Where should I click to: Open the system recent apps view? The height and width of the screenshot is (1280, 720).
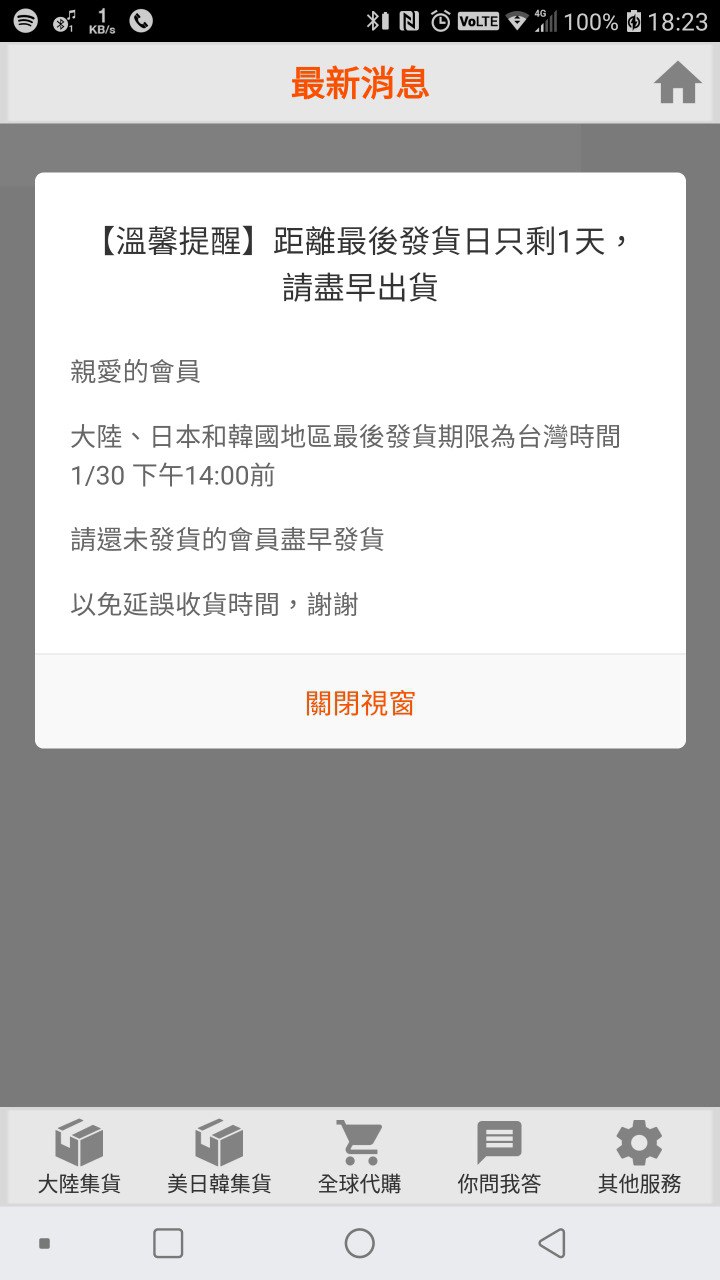[x=168, y=1243]
